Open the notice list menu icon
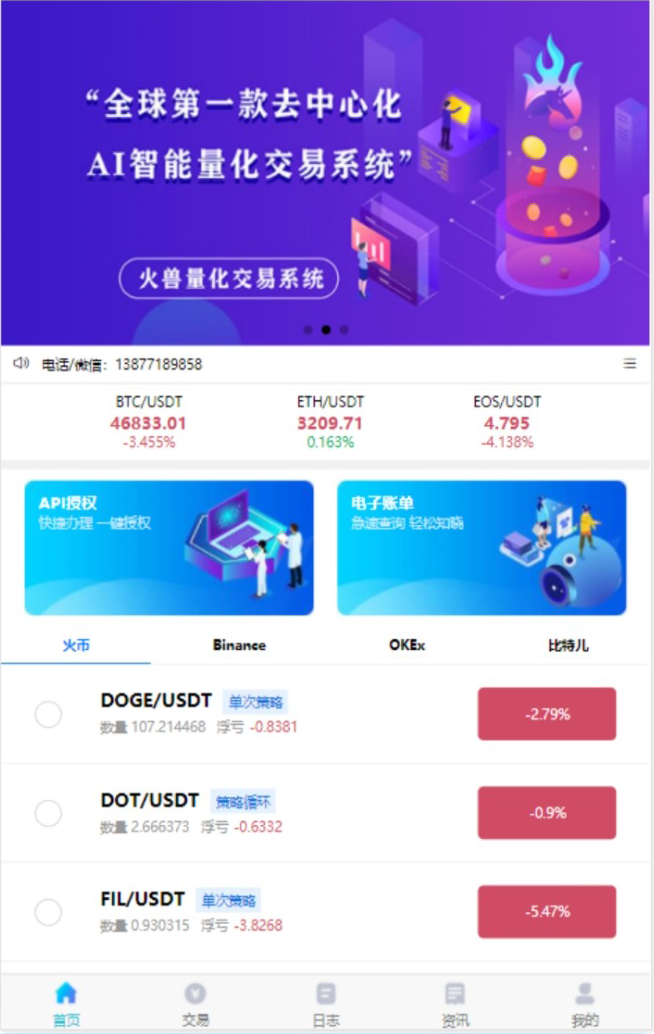Viewport: 654px width, 1034px height. pyautogui.click(x=630, y=364)
